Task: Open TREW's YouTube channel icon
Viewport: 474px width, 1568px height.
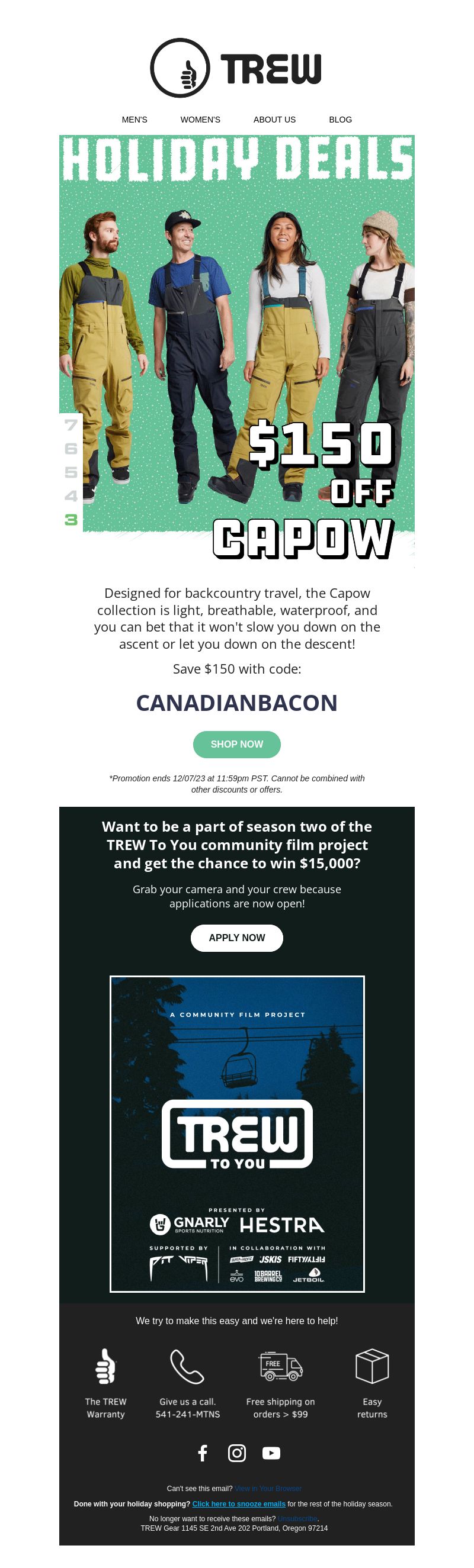Action: (271, 1453)
